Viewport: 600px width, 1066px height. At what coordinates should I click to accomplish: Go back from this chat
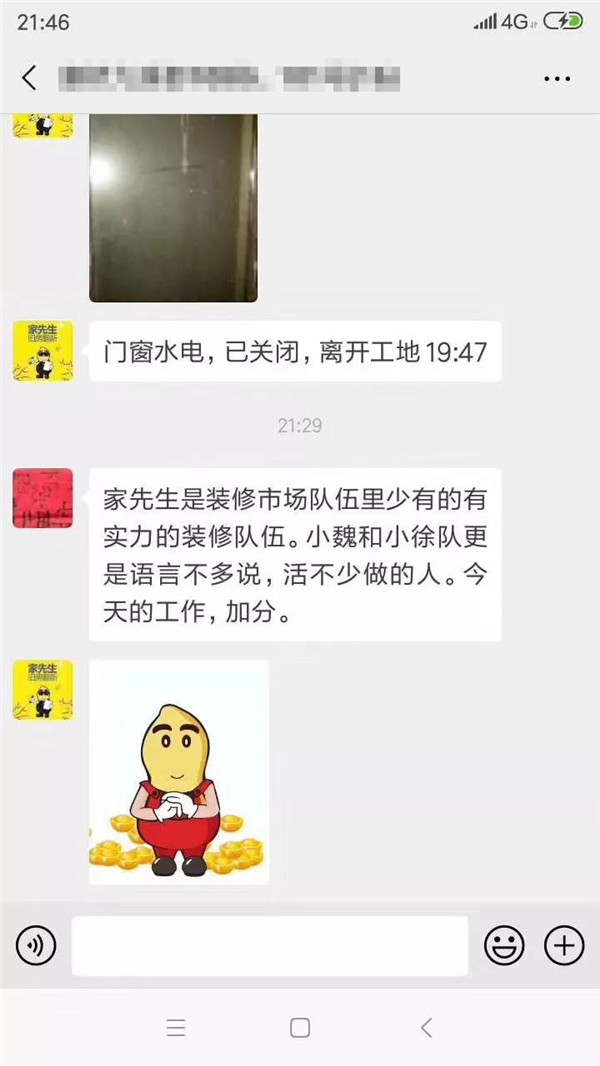[x=29, y=78]
